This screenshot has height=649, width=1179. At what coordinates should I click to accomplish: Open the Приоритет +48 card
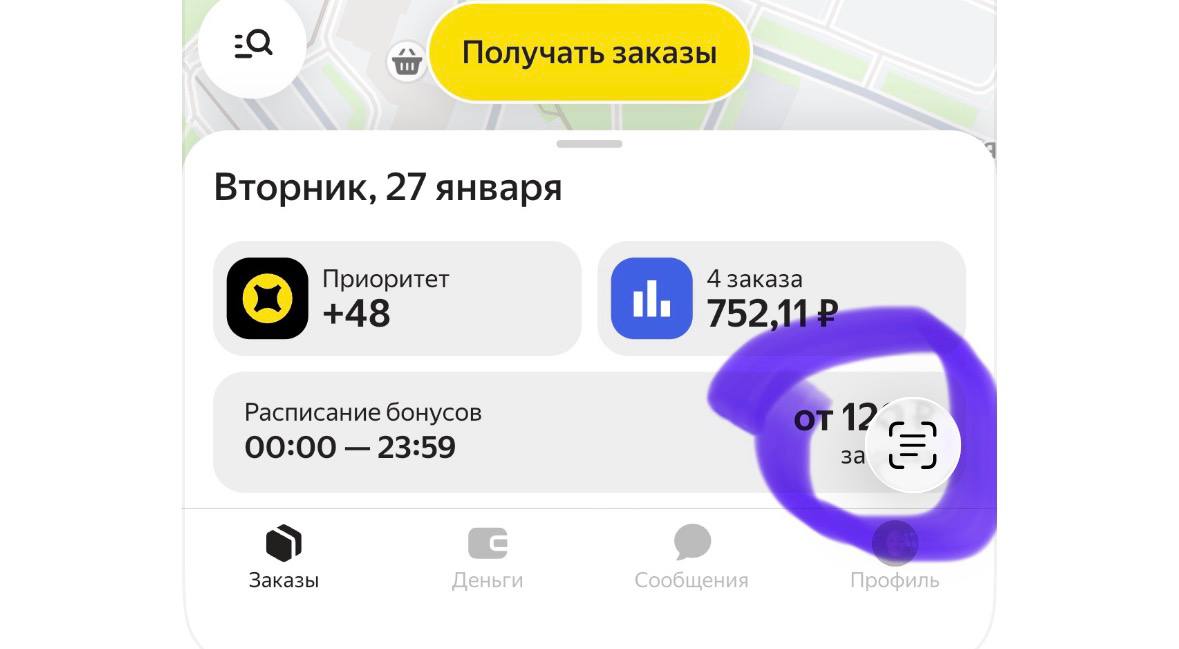tap(396, 298)
